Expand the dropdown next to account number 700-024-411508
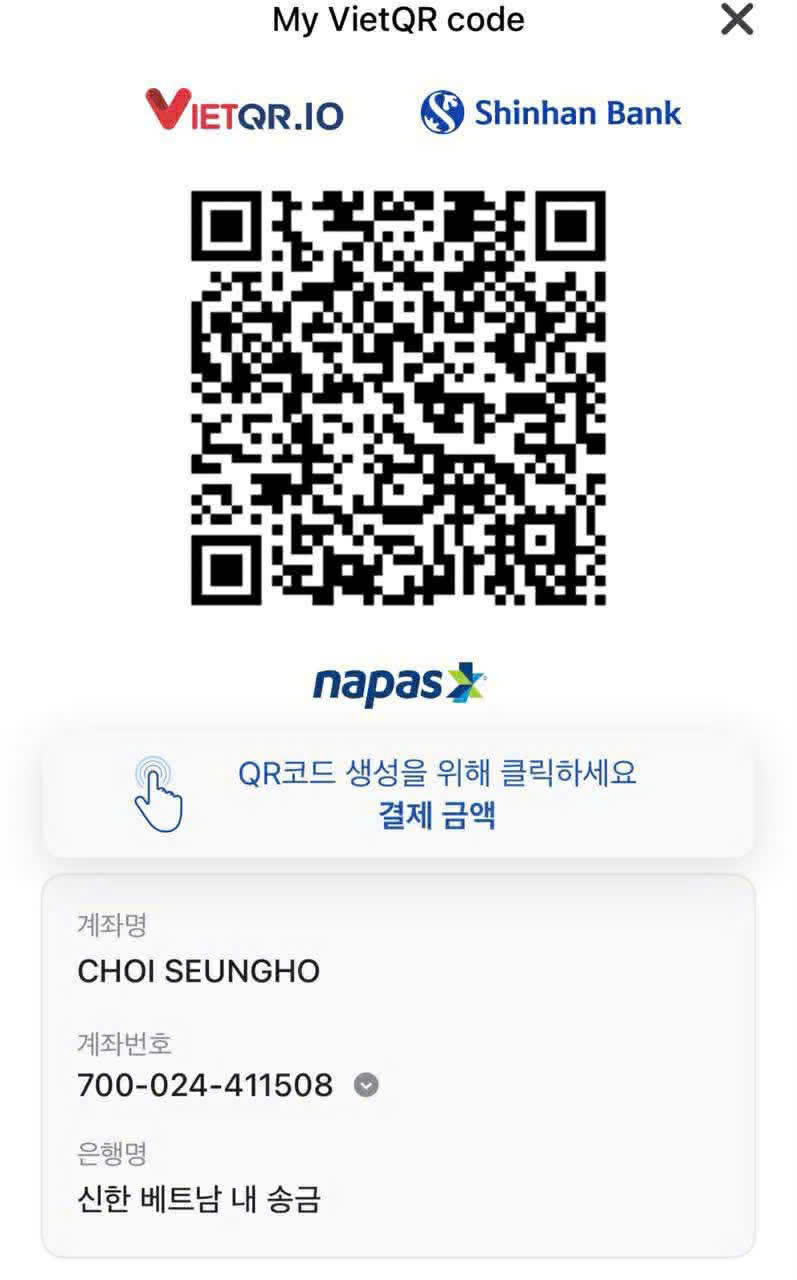 (x=367, y=1085)
